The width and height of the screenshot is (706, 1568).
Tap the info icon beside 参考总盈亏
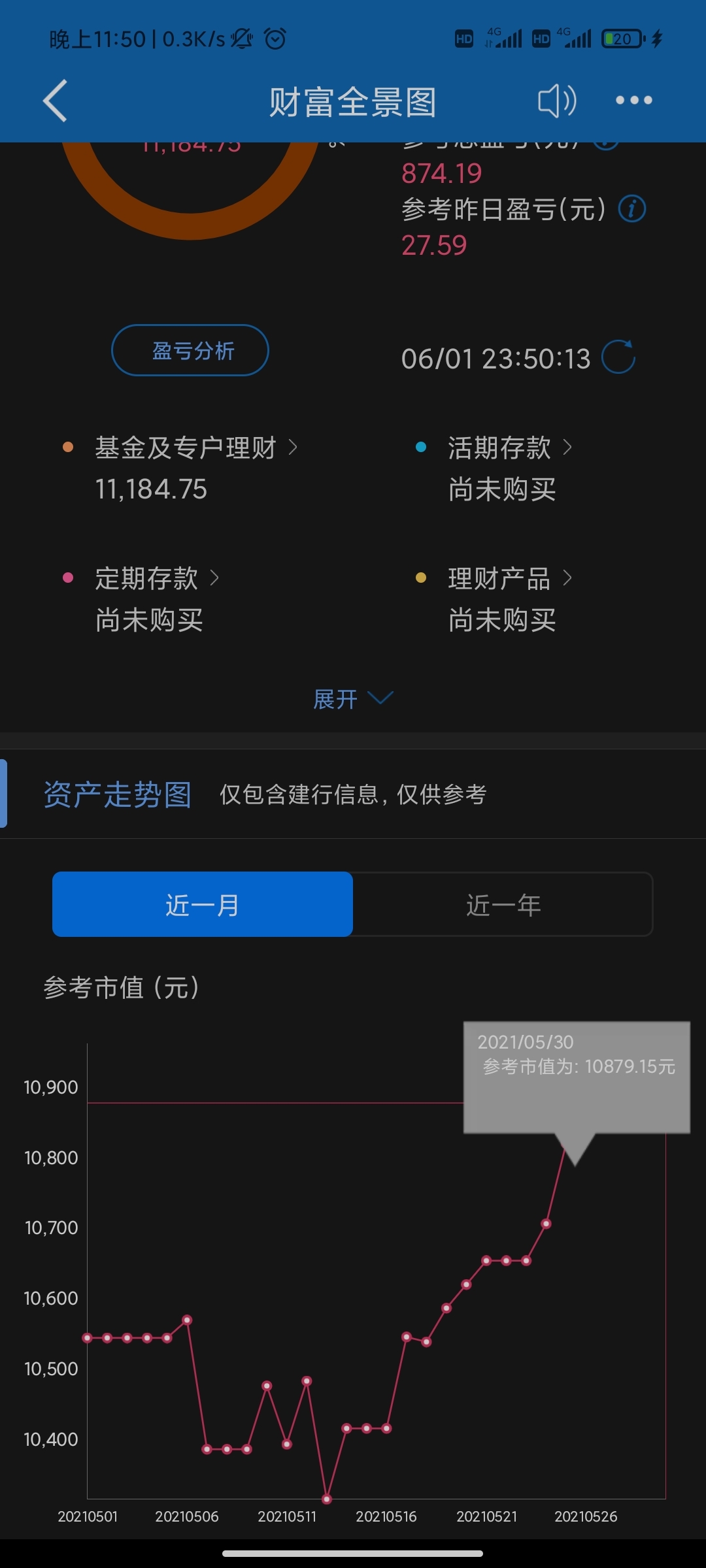tap(605, 142)
